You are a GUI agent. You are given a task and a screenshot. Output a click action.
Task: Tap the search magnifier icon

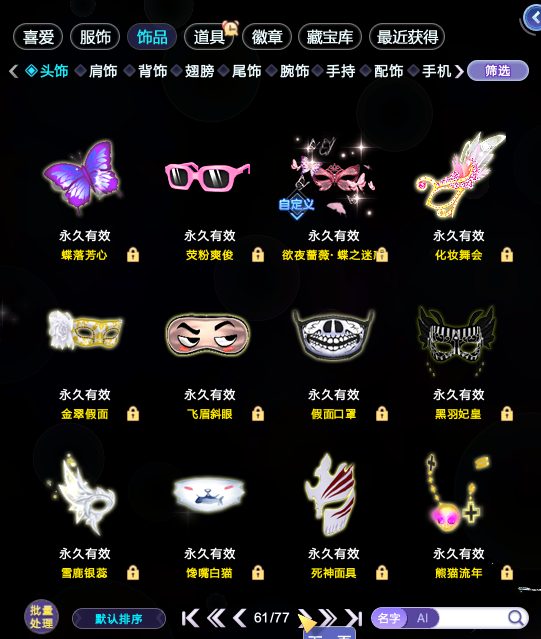(516, 618)
